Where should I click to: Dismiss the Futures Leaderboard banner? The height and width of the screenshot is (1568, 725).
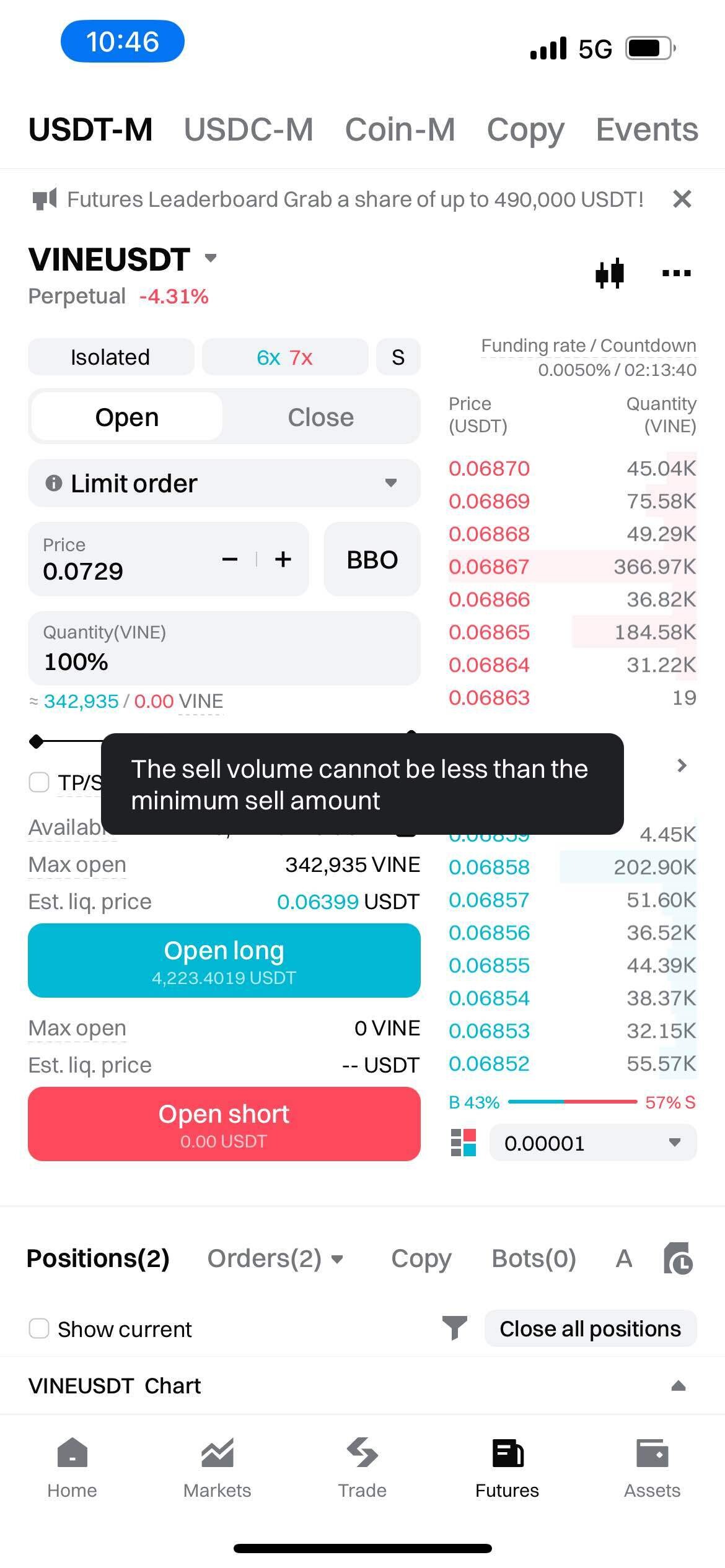coord(682,199)
